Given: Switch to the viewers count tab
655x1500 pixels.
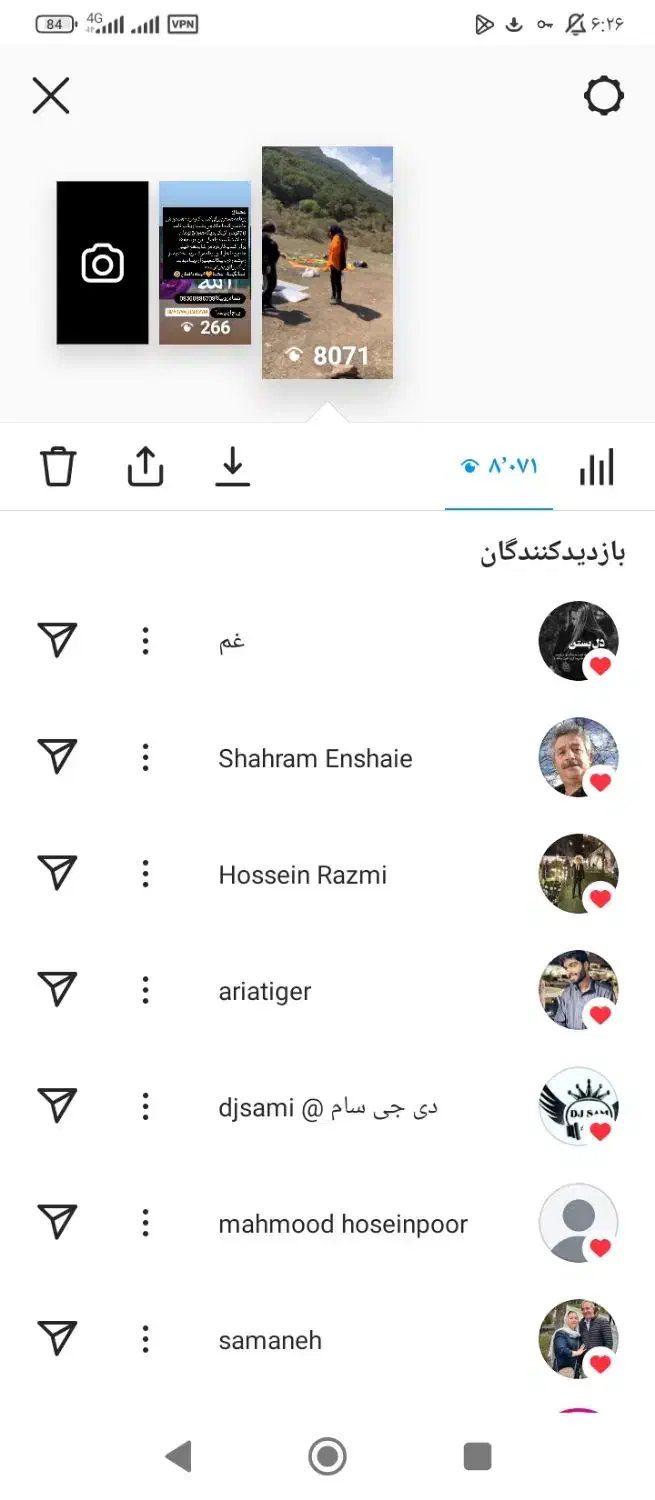Looking at the screenshot, I should click(499, 467).
